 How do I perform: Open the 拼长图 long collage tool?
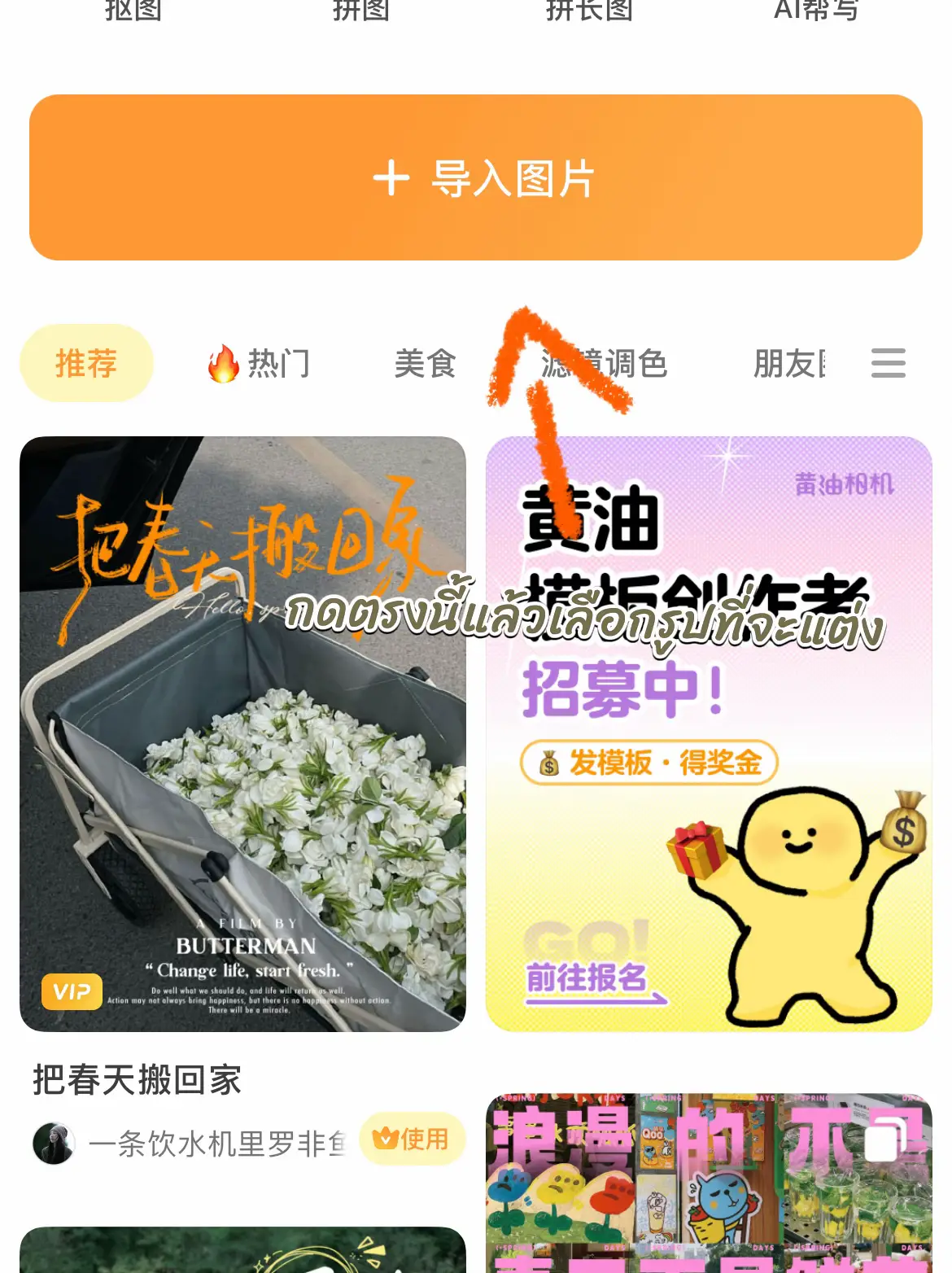click(589, 10)
